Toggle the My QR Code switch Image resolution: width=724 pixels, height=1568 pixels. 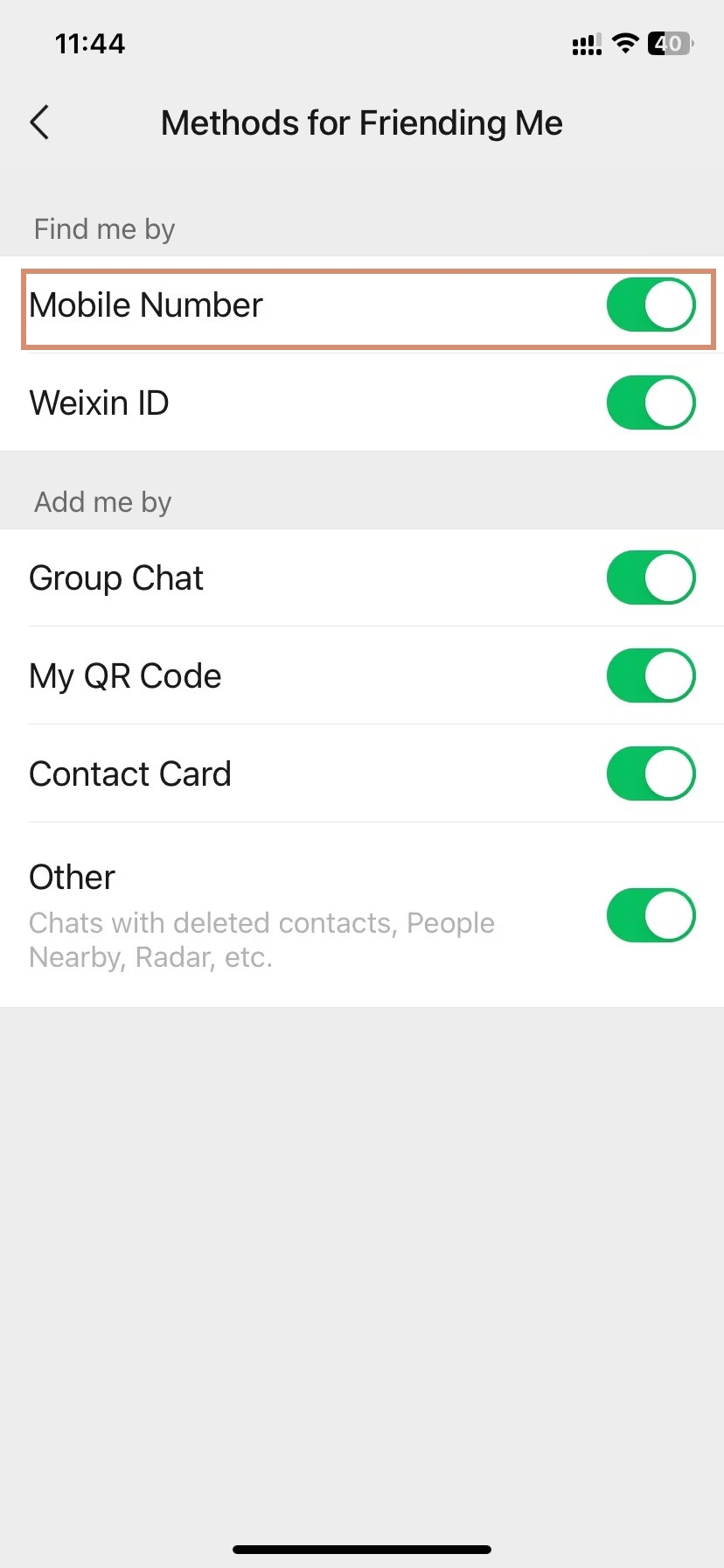click(x=651, y=675)
